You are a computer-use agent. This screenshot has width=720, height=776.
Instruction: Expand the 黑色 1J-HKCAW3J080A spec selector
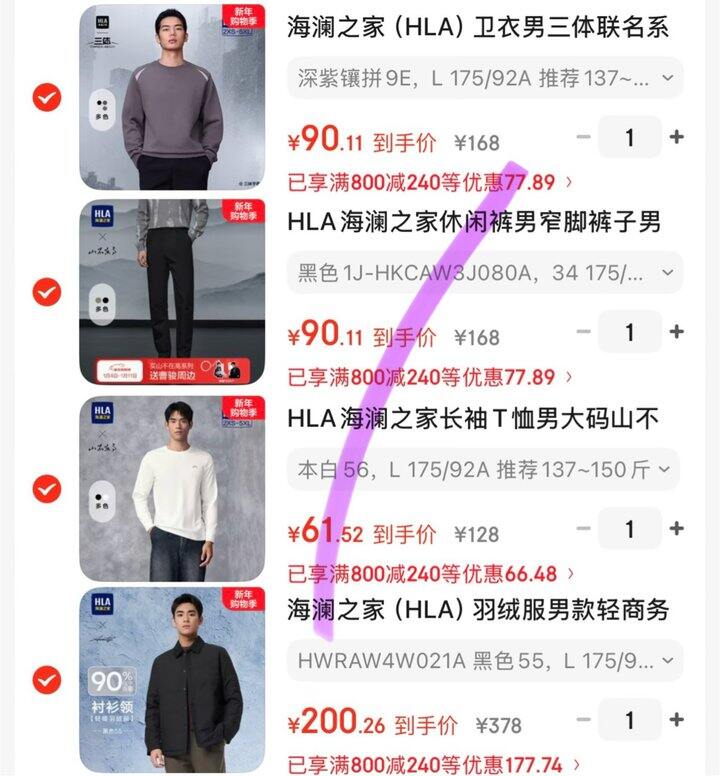click(484, 272)
